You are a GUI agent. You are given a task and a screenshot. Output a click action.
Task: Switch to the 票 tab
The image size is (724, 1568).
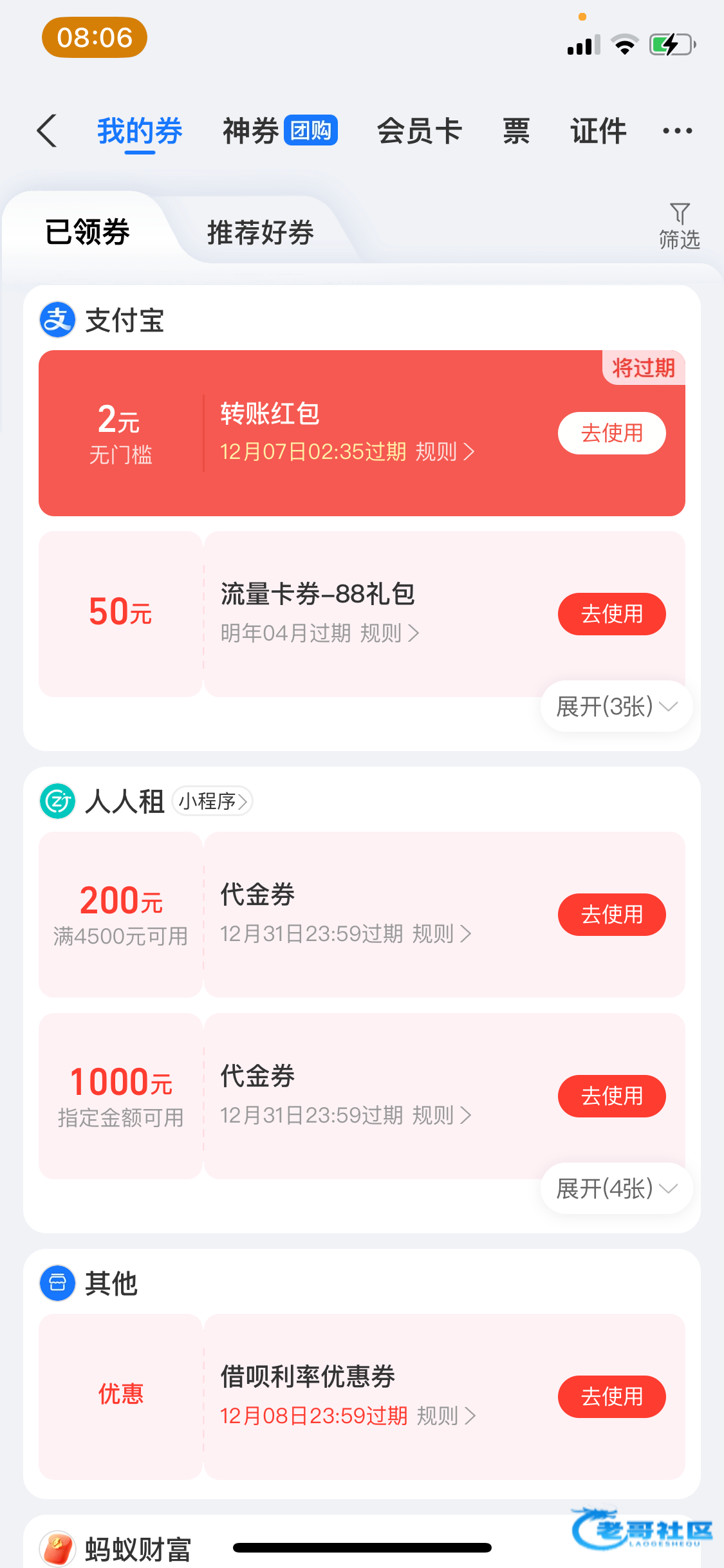tap(516, 131)
